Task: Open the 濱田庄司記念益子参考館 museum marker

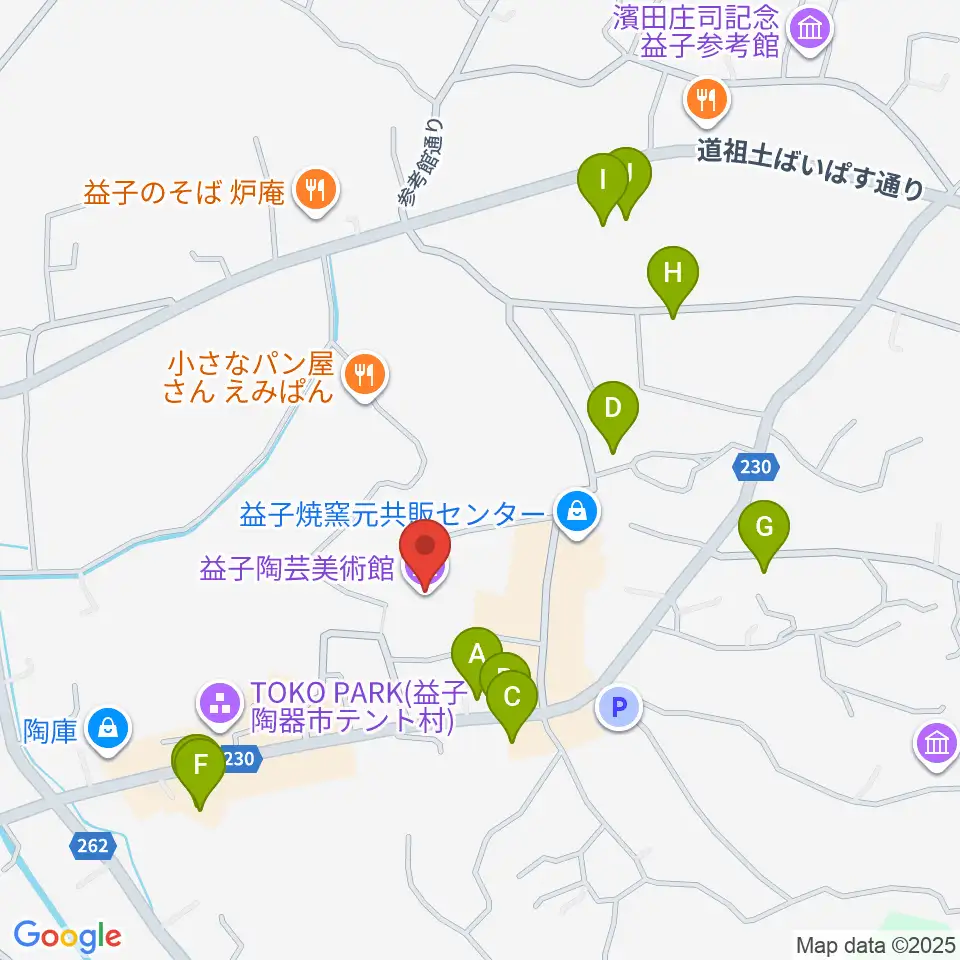Action: coord(811,31)
